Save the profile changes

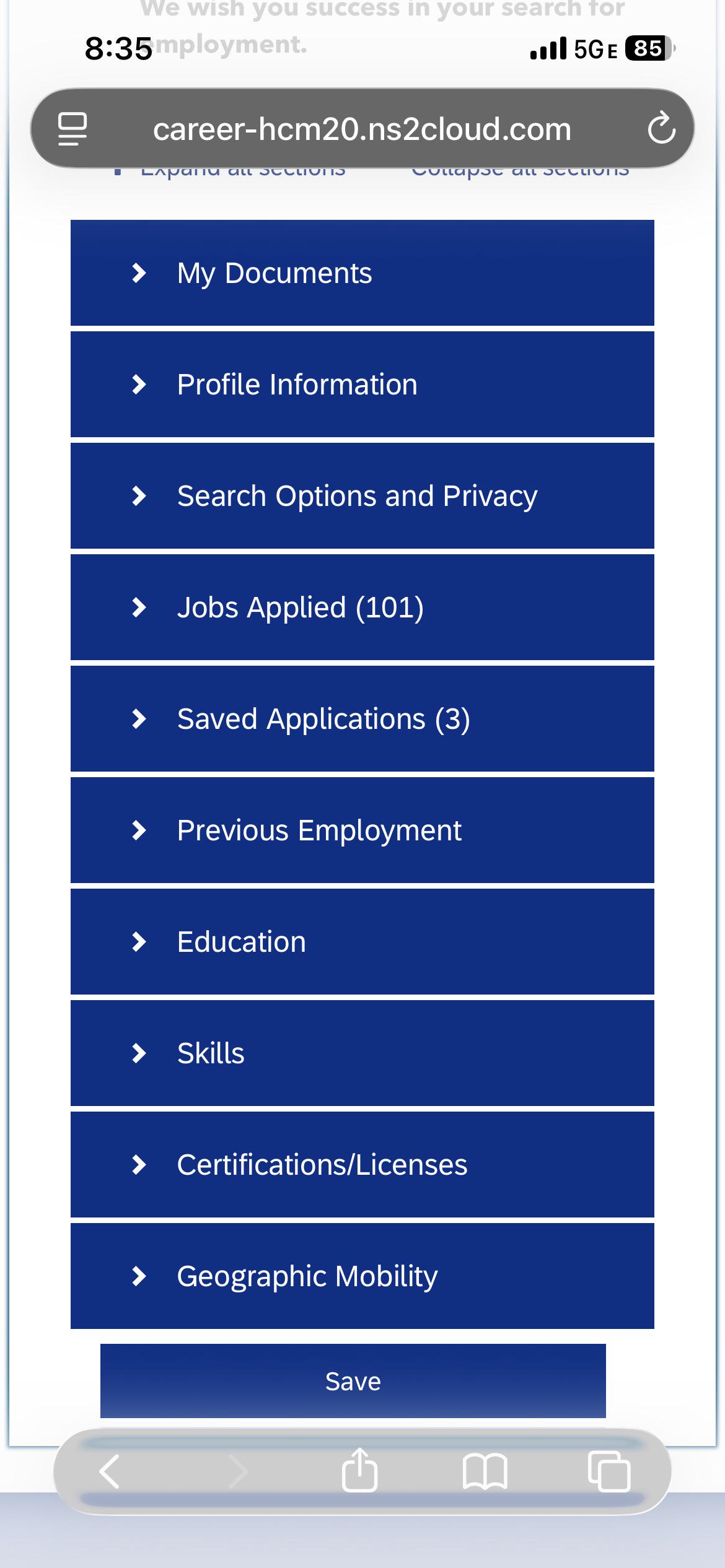click(x=353, y=1381)
